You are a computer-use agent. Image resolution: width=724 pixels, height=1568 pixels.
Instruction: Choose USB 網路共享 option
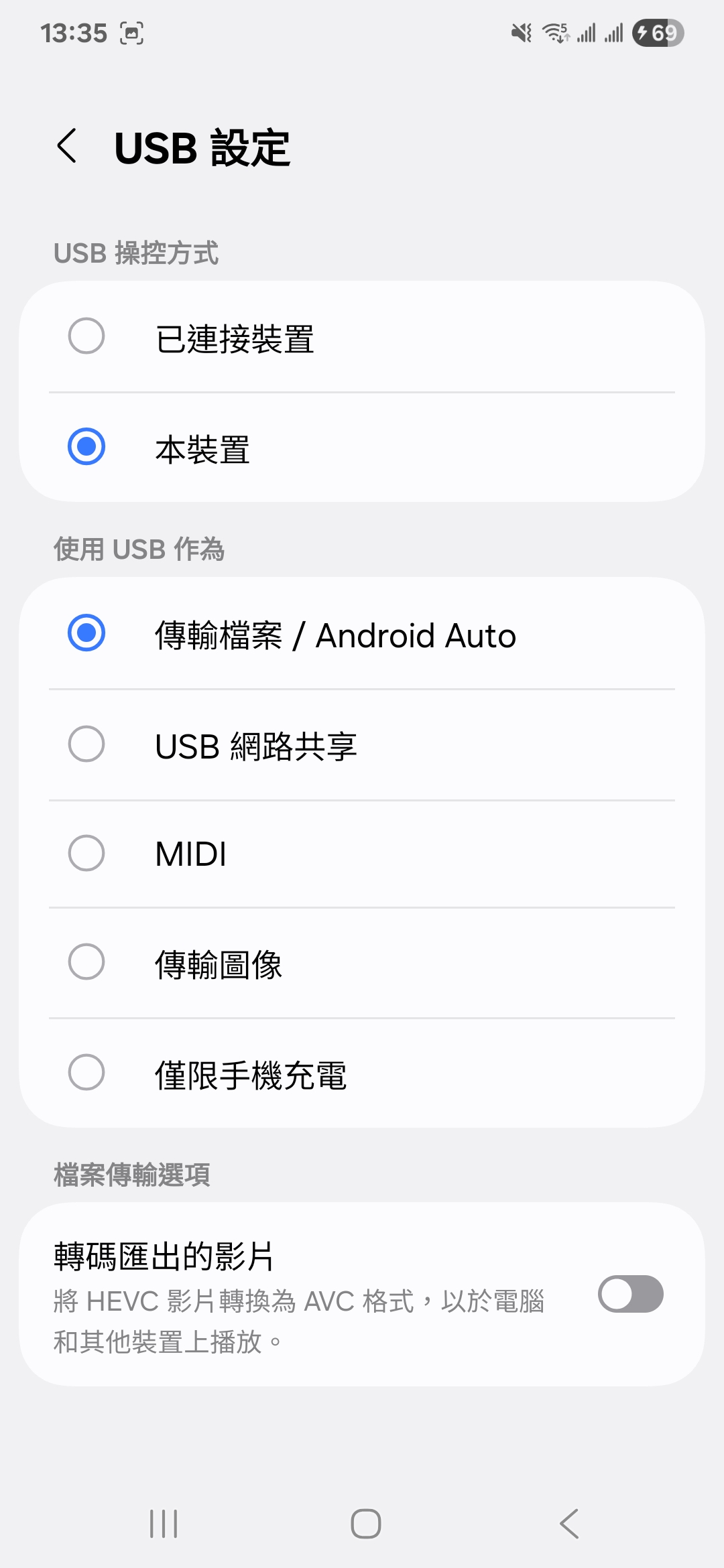pos(87,744)
